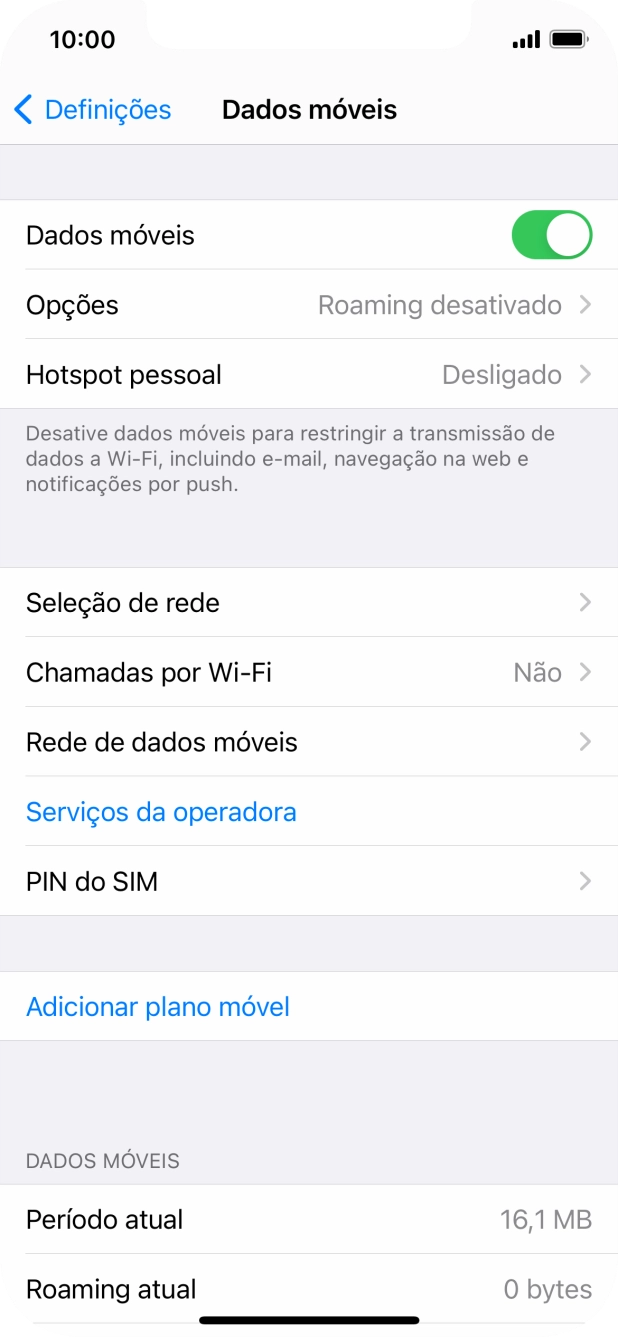618x1337 pixels.
Task: Open Seleção de rede
Action: pyautogui.click(x=309, y=603)
